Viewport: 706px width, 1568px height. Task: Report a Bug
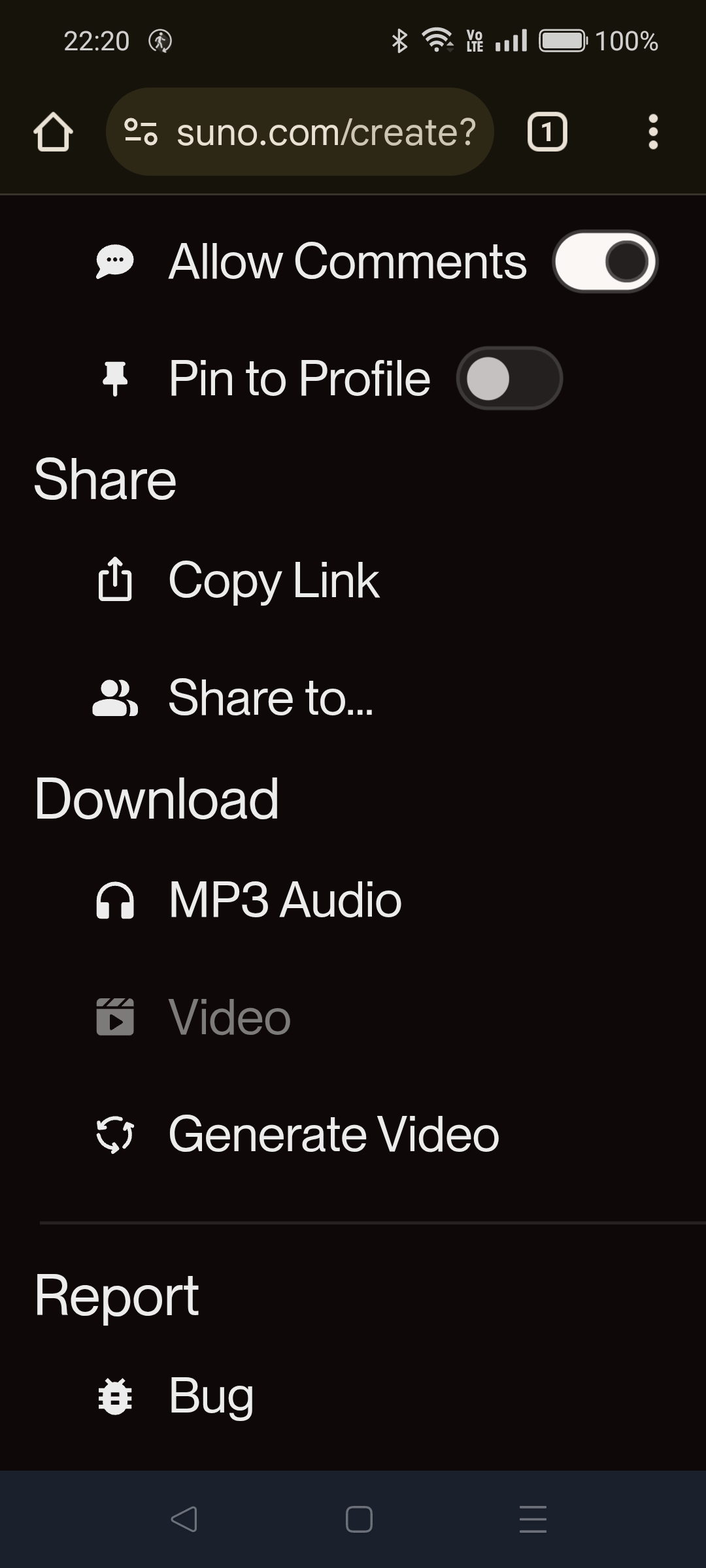tap(210, 1396)
